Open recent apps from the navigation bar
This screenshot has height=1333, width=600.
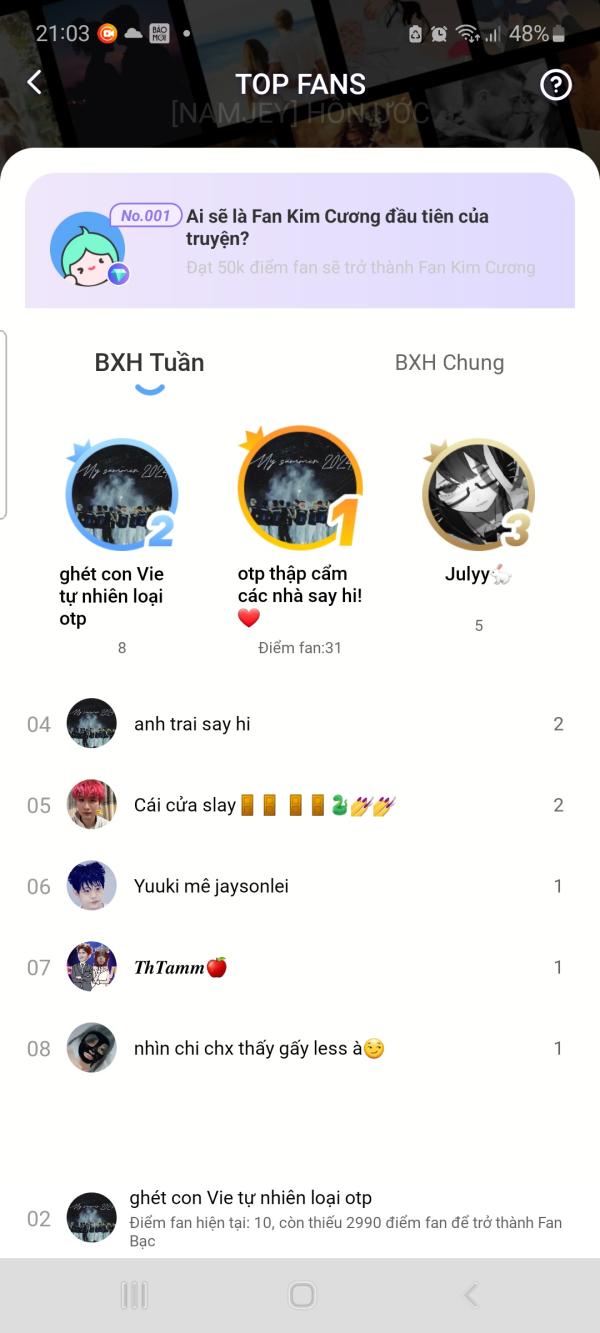click(x=134, y=1296)
